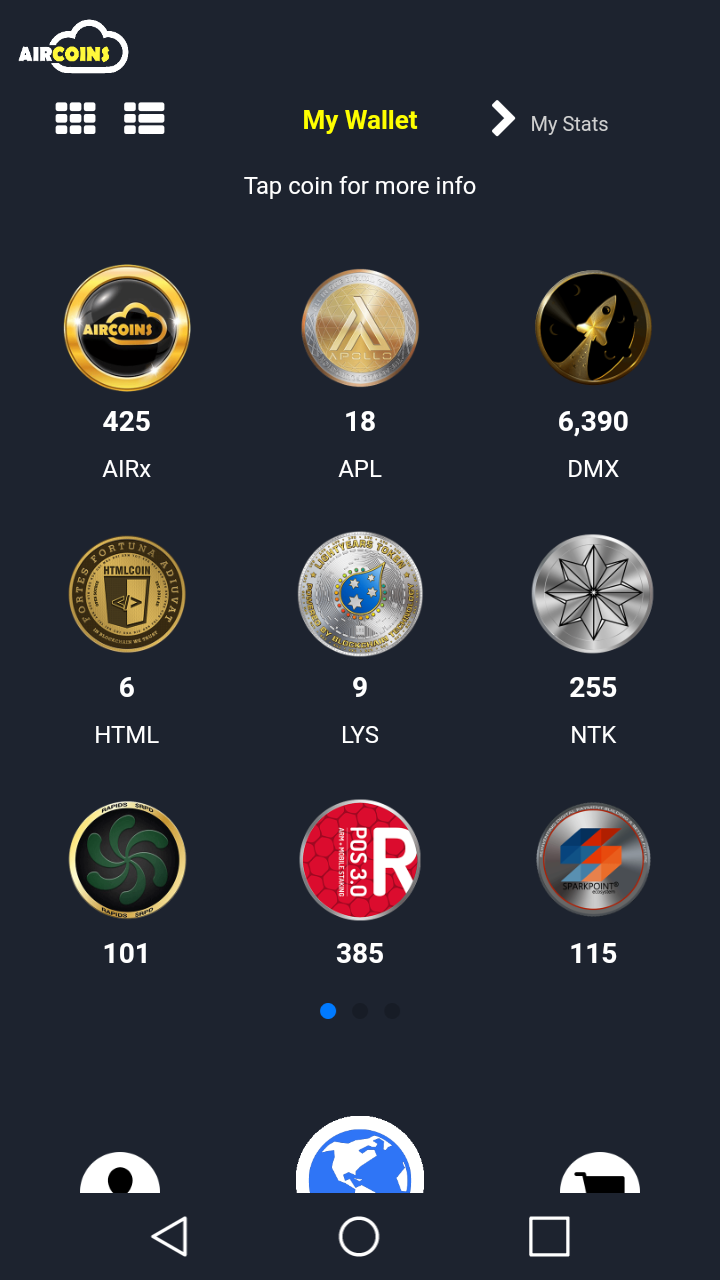Open the red POS 3.0 coin
Screen dimensions: 720x1280
coord(360,860)
